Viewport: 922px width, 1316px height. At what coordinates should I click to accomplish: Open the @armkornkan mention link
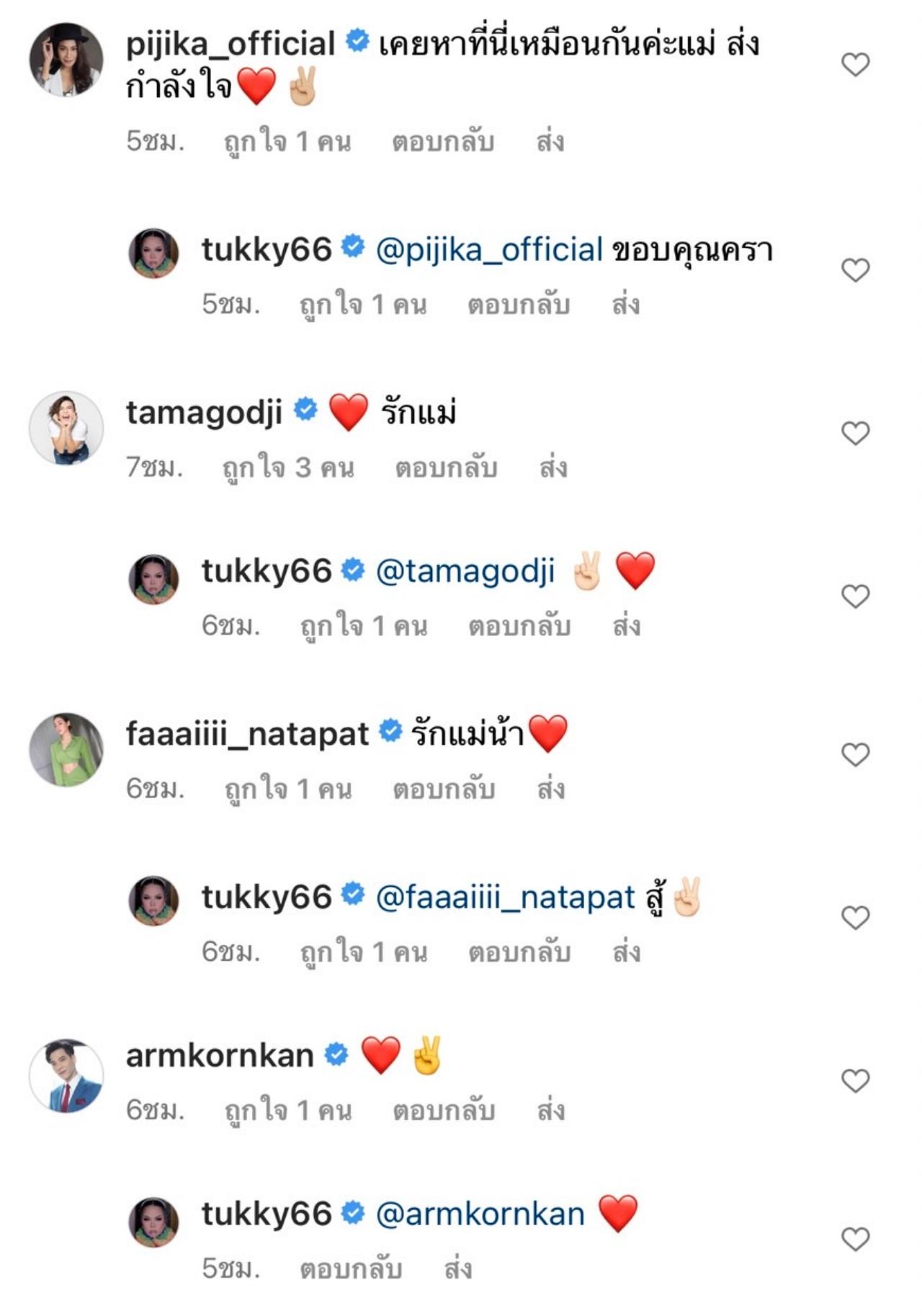[480, 1214]
